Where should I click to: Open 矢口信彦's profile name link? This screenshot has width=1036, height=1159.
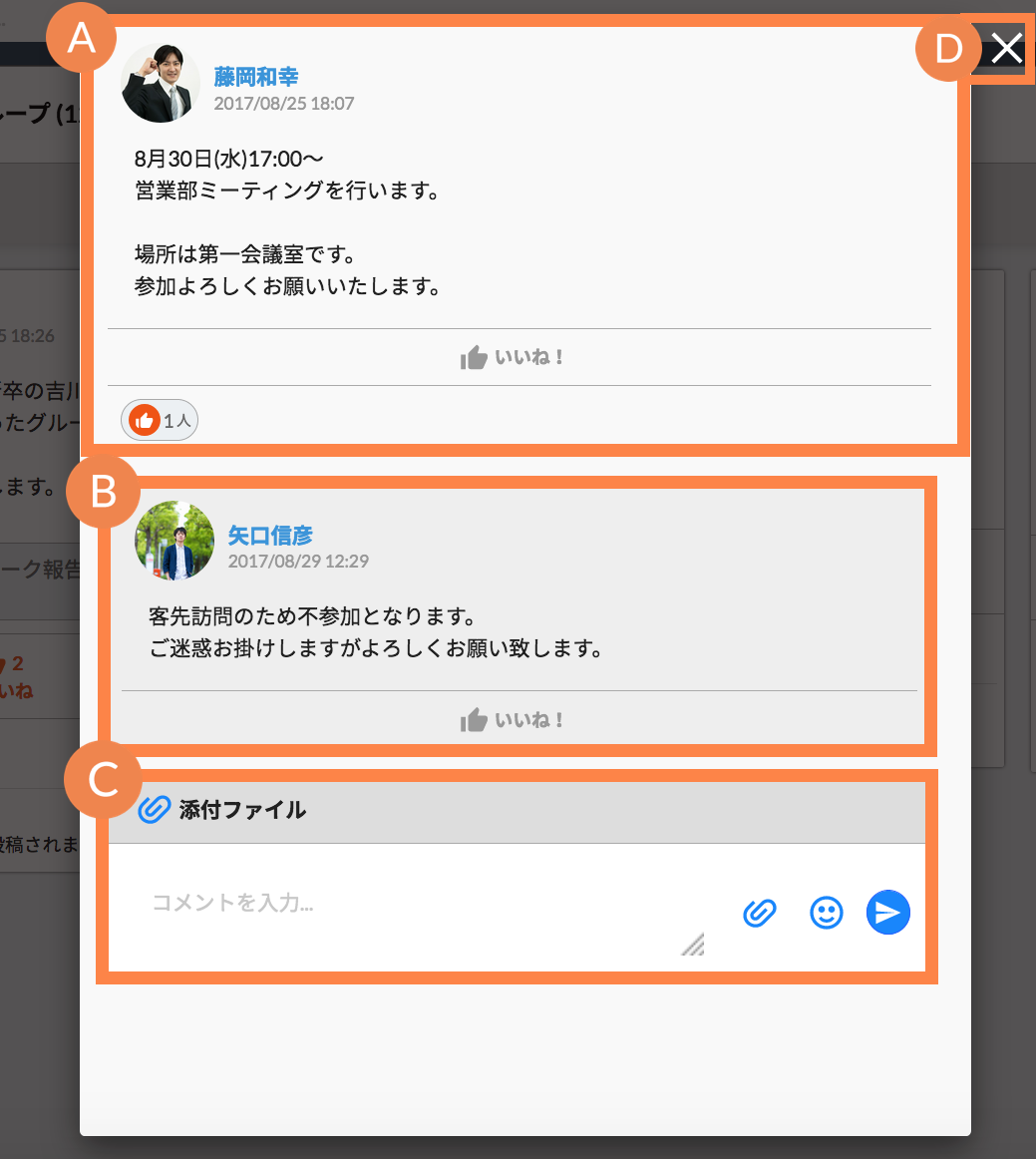coord(270,536)
